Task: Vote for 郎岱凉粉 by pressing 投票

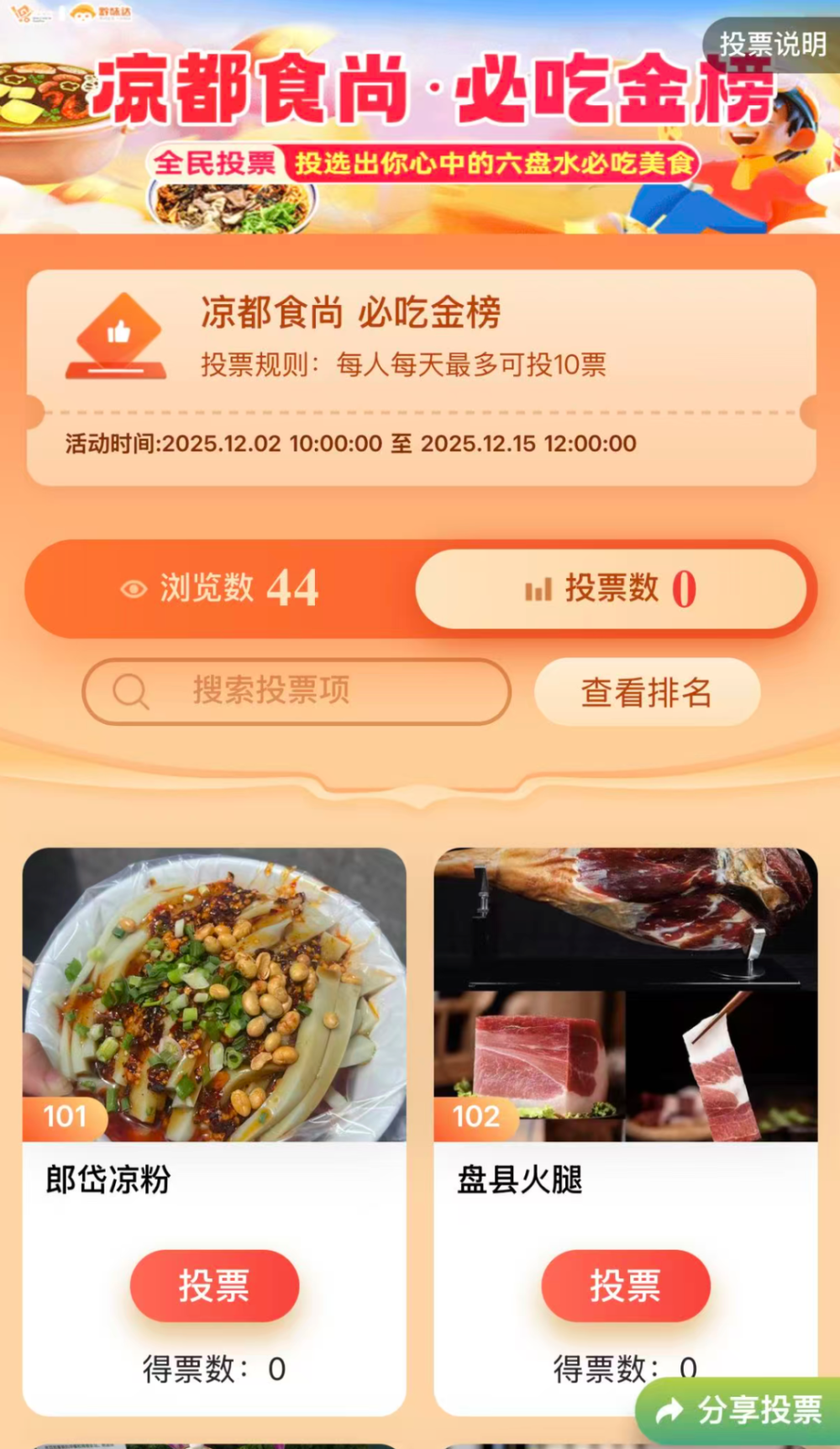Action: (214, 1287)
